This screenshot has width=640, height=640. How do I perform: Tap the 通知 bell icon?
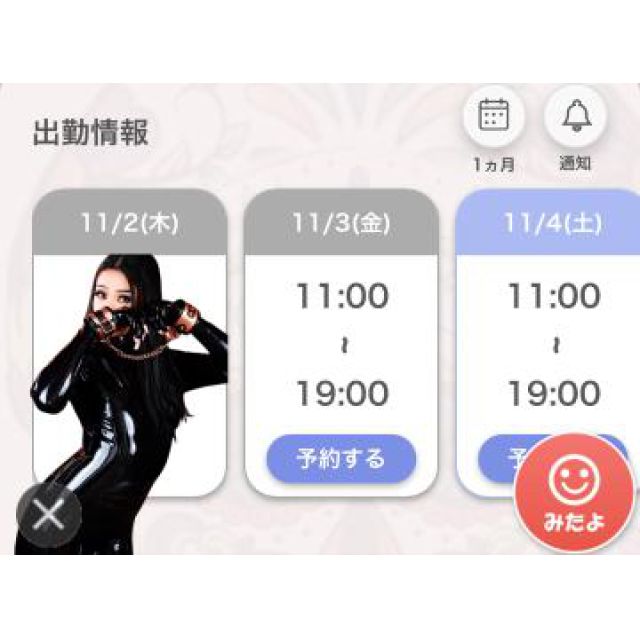[576, 119]
